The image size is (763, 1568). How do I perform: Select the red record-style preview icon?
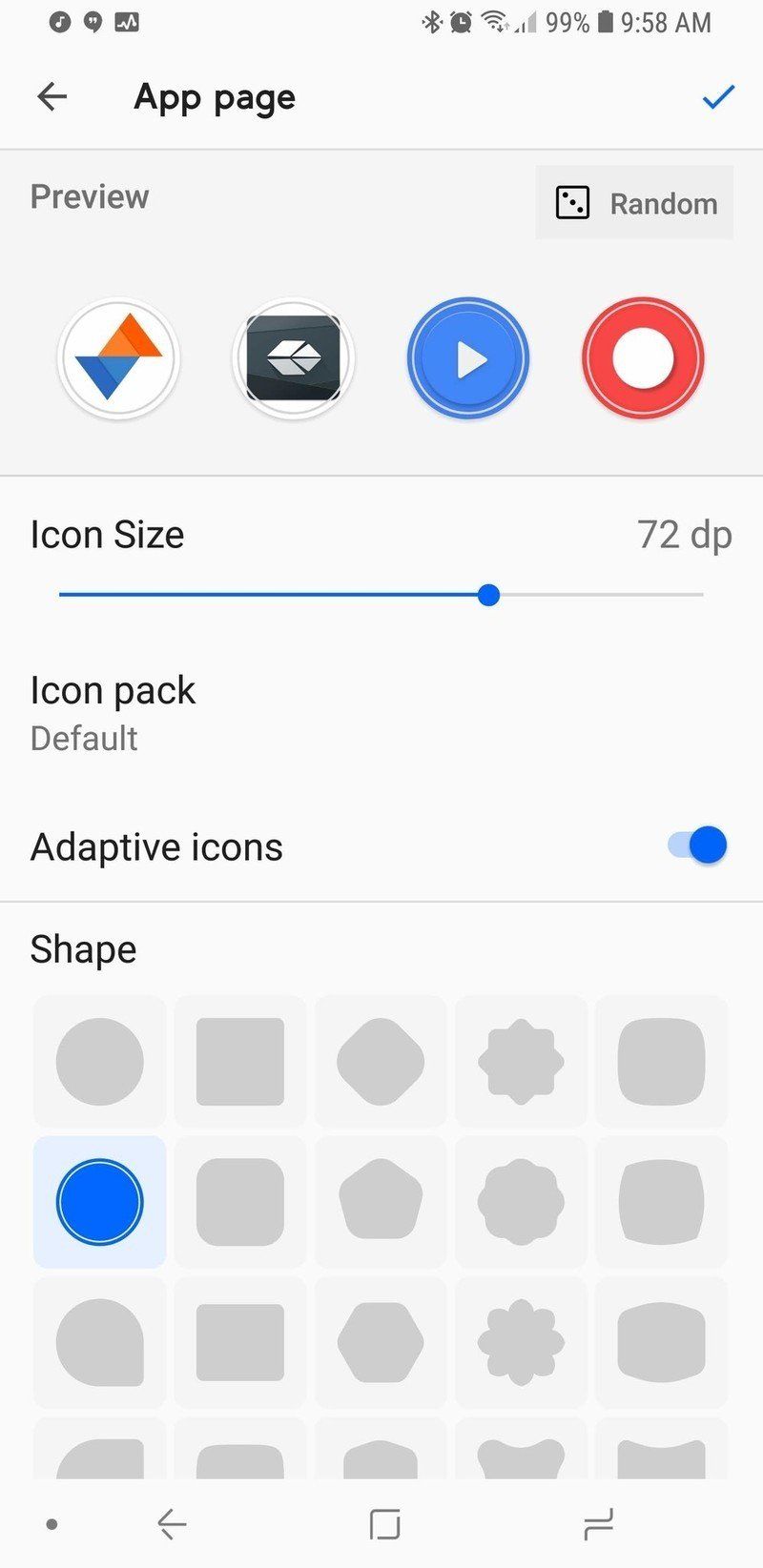point(643,357)
